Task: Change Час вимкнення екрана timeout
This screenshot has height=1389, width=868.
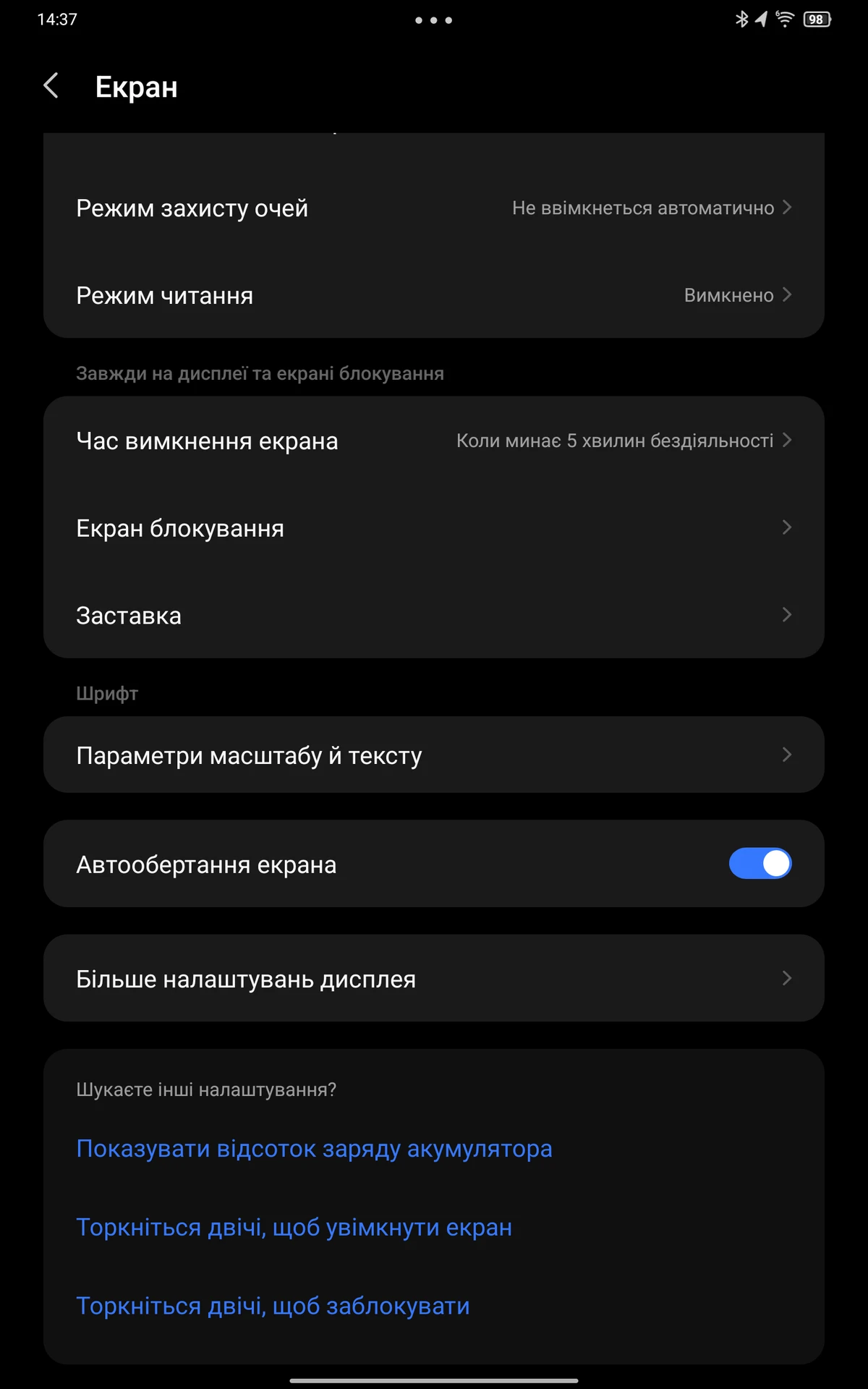Action: pos(434,441)
